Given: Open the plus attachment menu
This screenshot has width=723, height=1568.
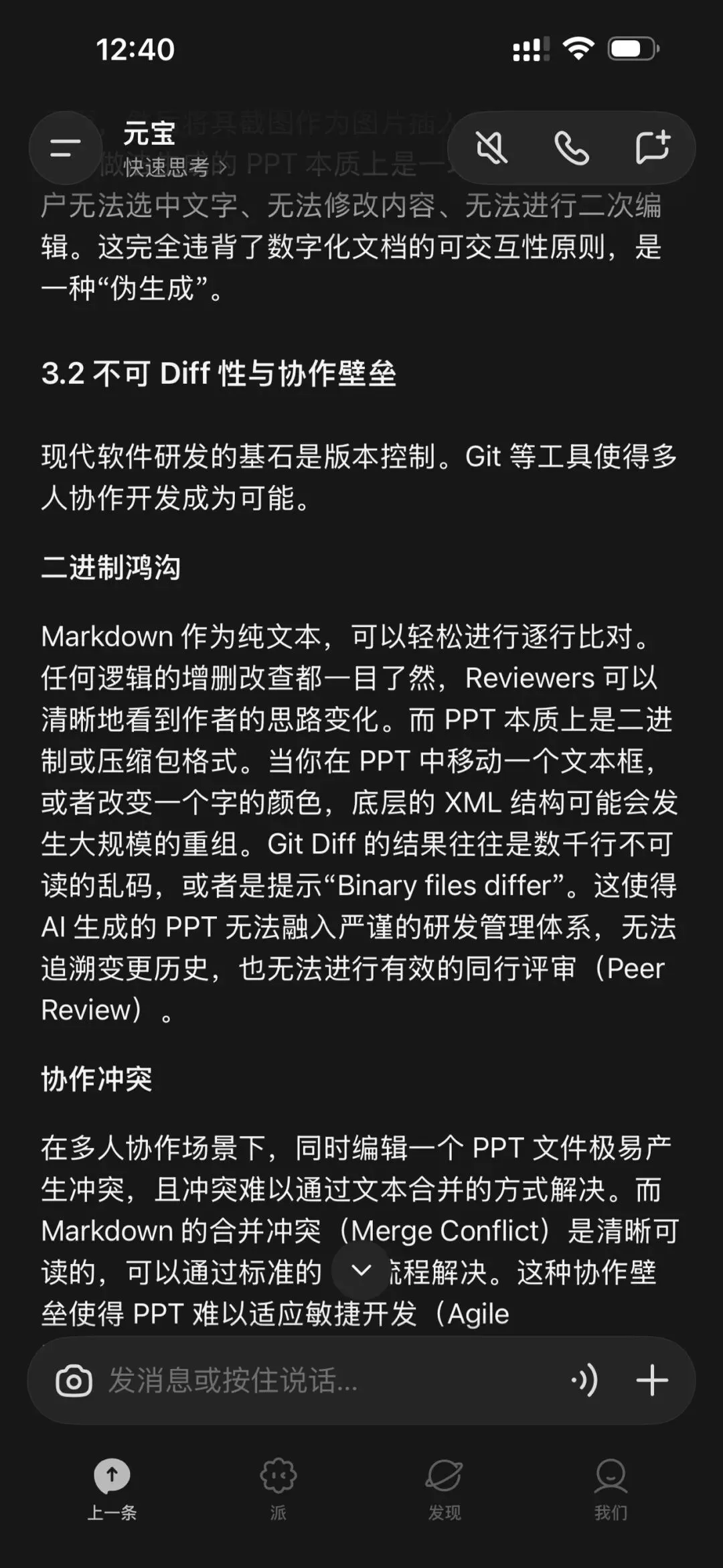Looking at the screenshot, I should [652, 1380].
